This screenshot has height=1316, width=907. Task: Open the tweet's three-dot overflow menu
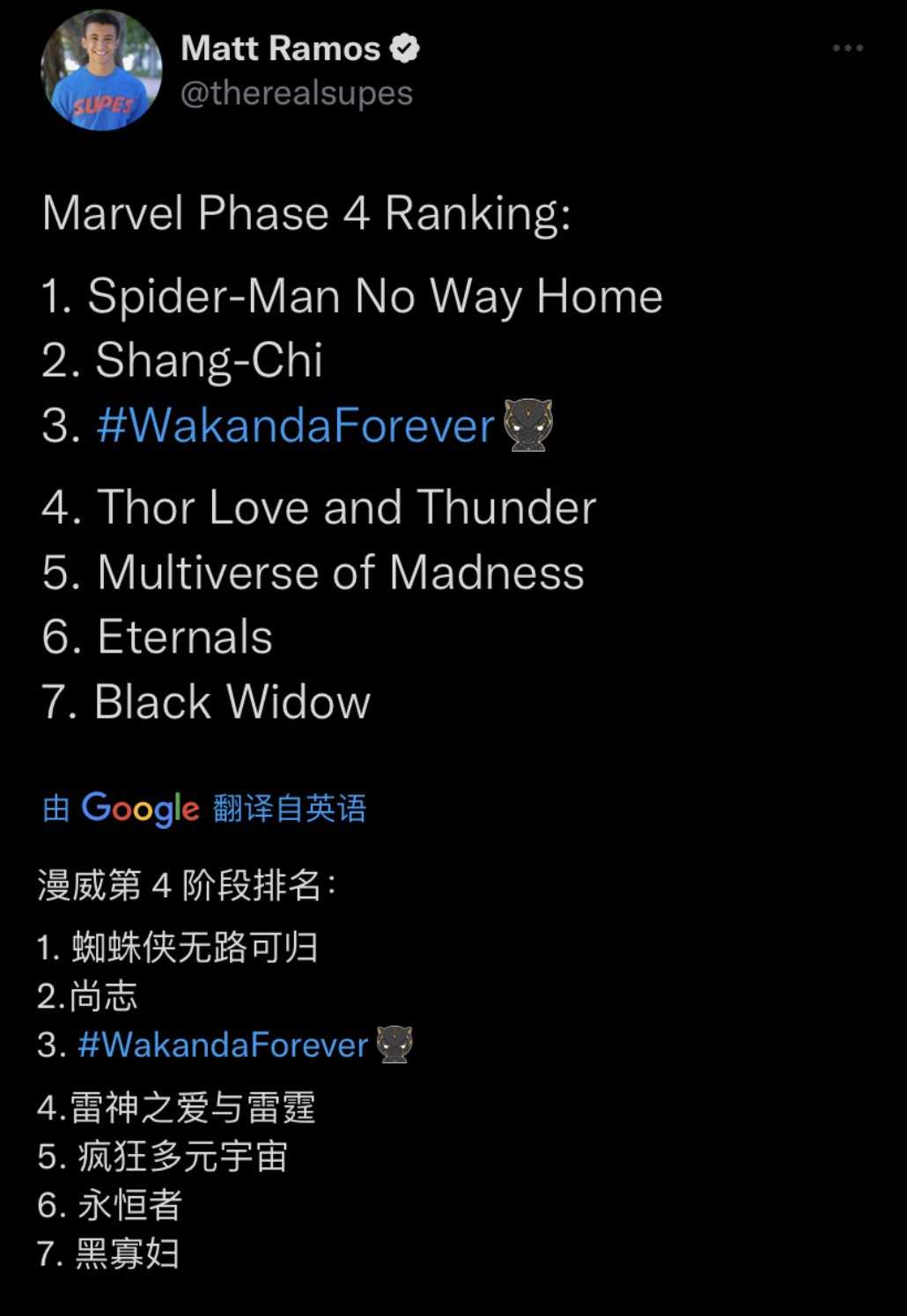[847, 48]
